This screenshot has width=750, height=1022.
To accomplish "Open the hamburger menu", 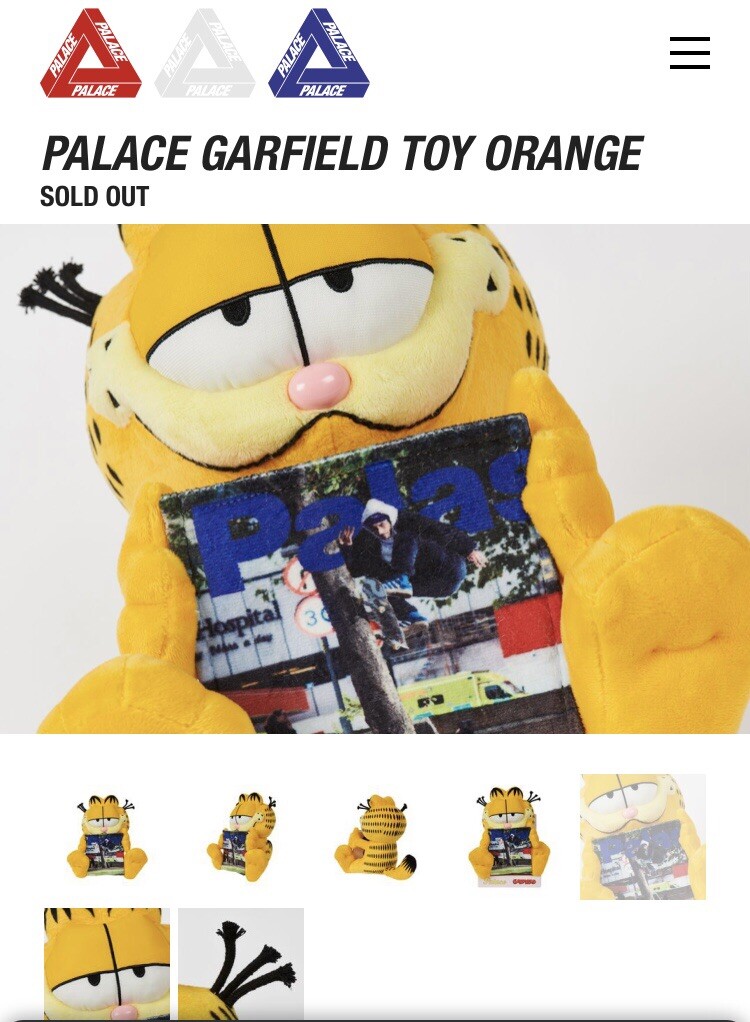I will (690, 53).
